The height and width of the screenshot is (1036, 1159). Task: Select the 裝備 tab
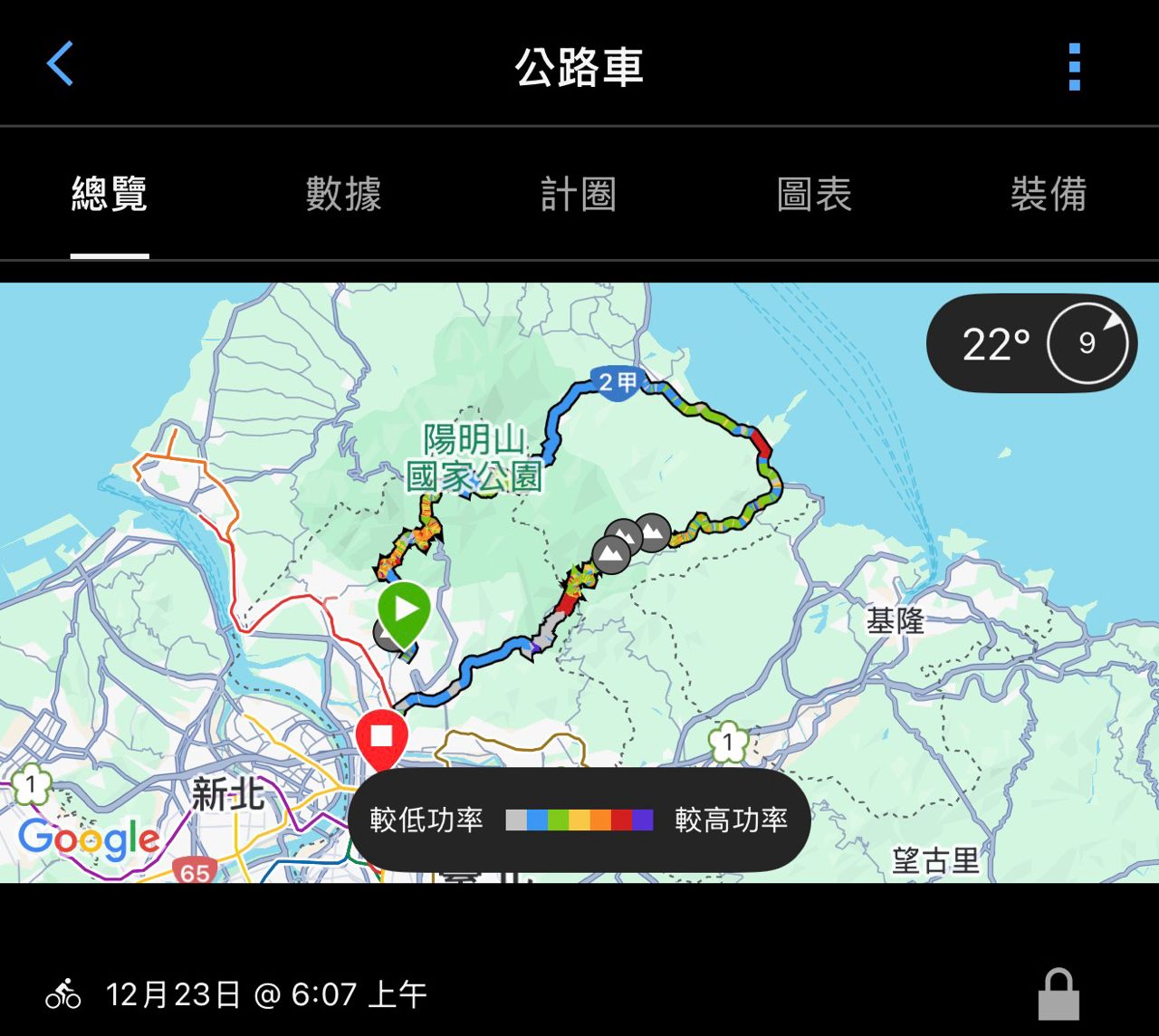click(x=1049, y=194)
